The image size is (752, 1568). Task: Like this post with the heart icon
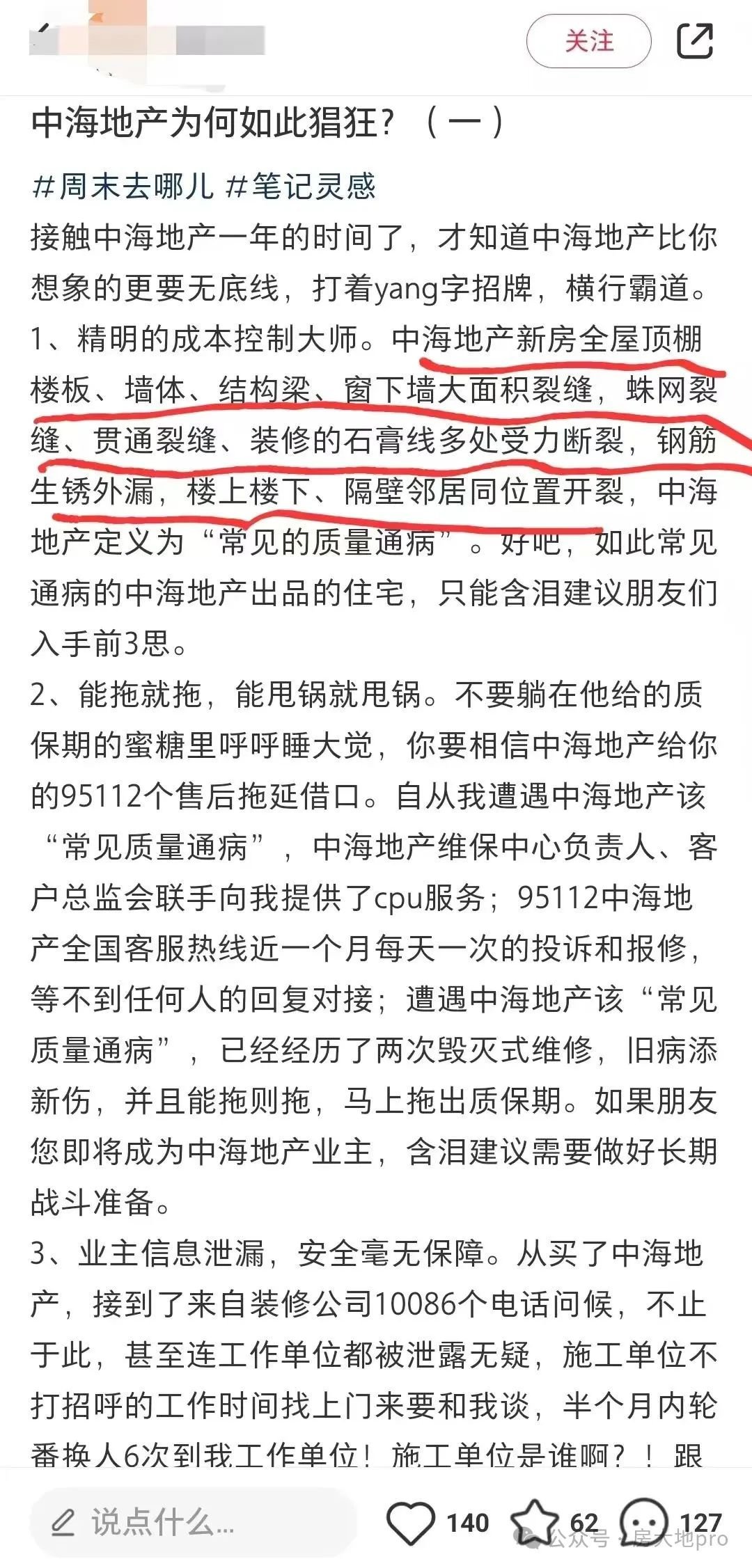(411, 1523)
